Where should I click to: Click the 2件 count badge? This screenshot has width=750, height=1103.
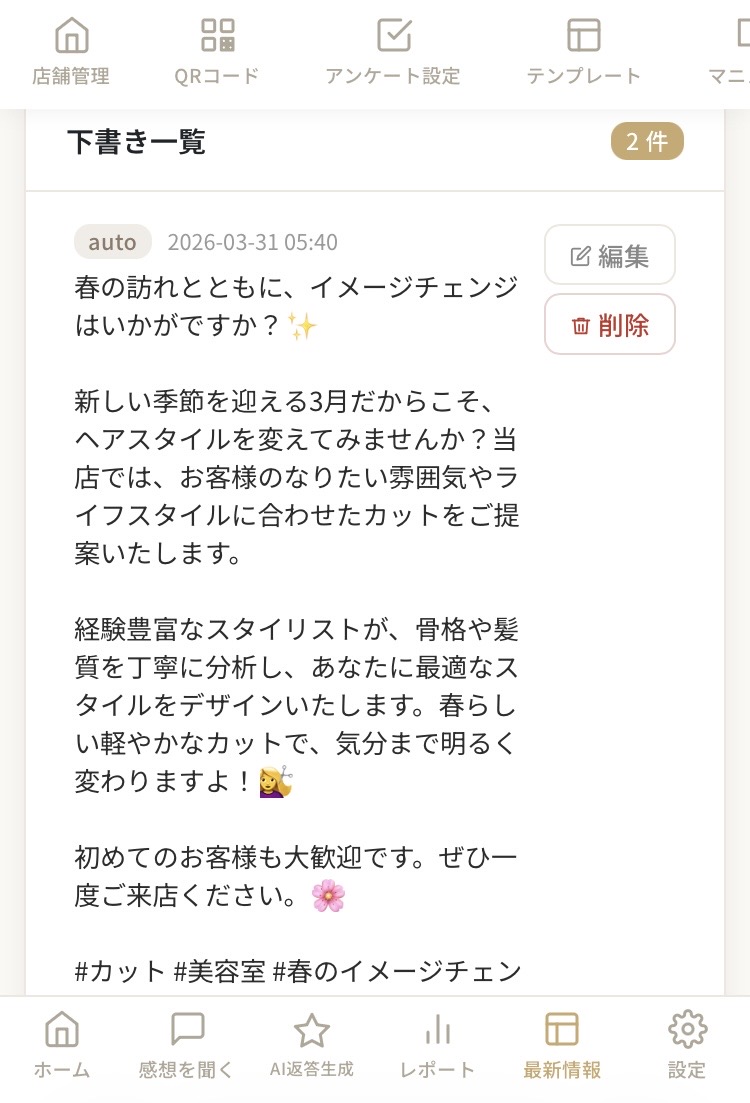coord(647,141)
